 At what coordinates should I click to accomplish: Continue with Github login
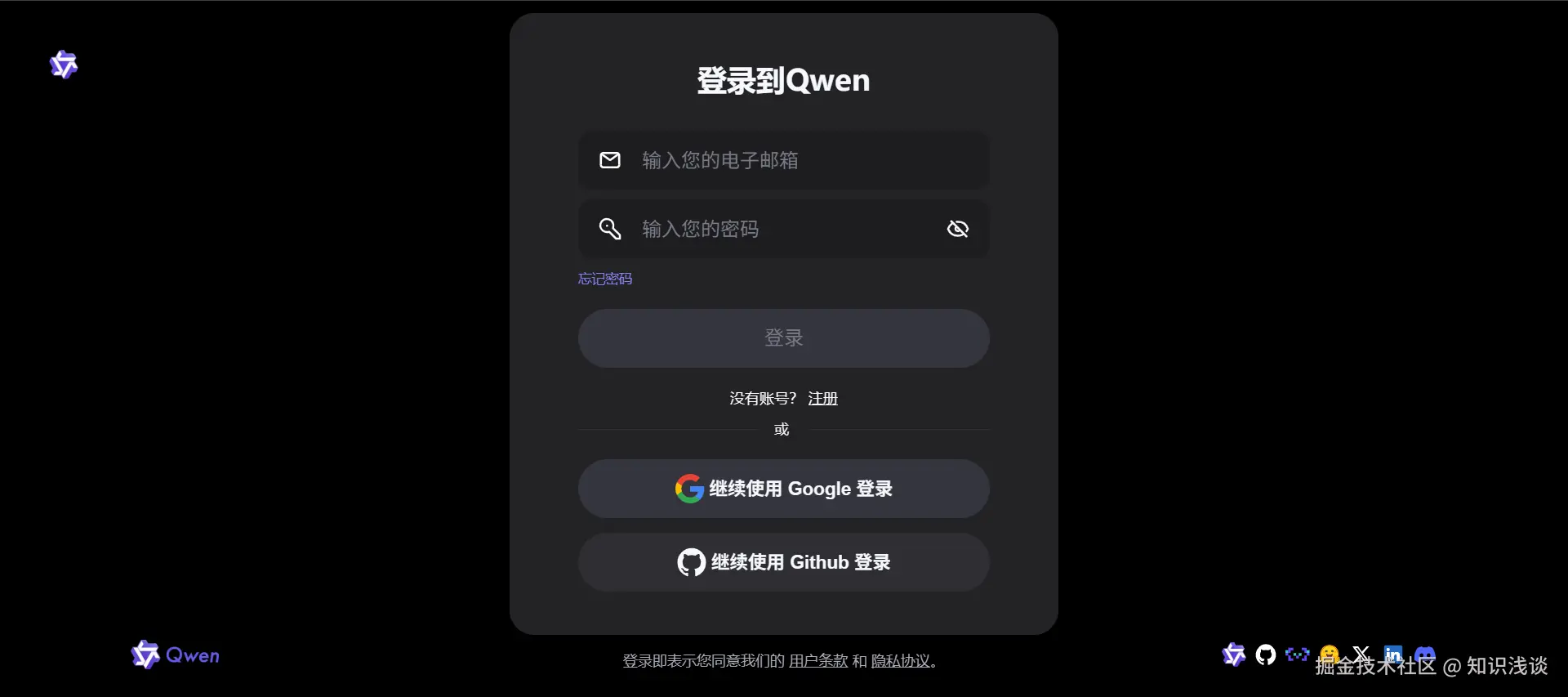[x=784, y=562]
